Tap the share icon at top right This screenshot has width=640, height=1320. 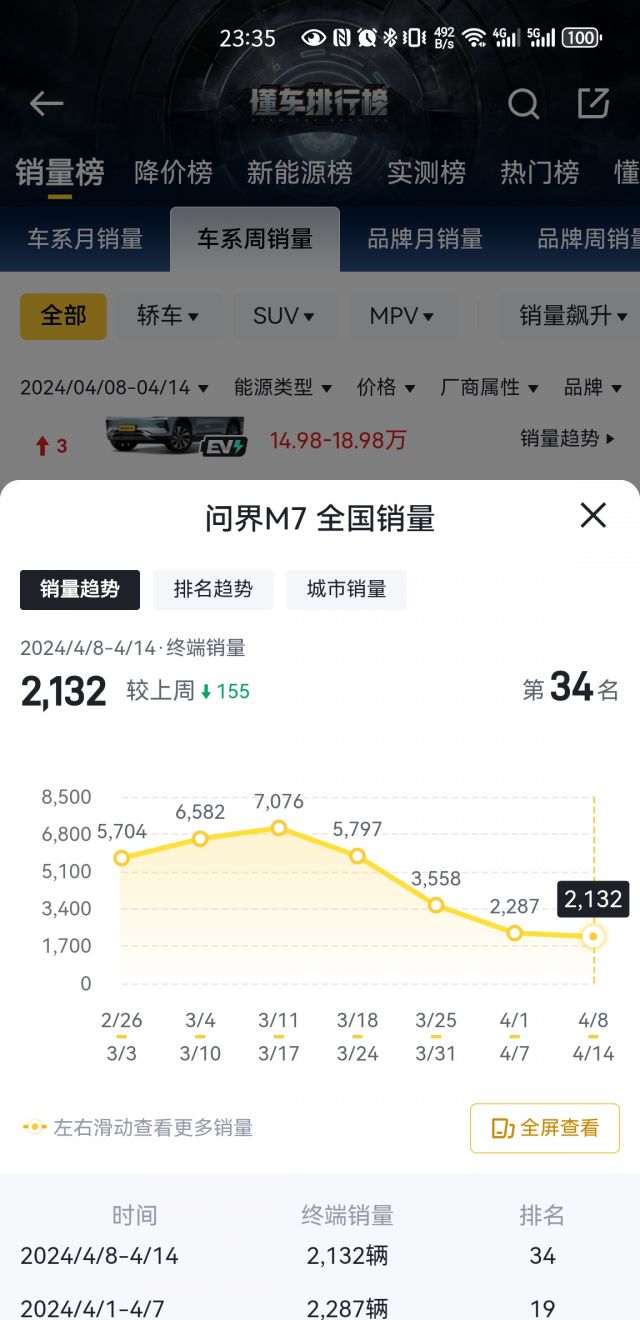pos(593,103)
